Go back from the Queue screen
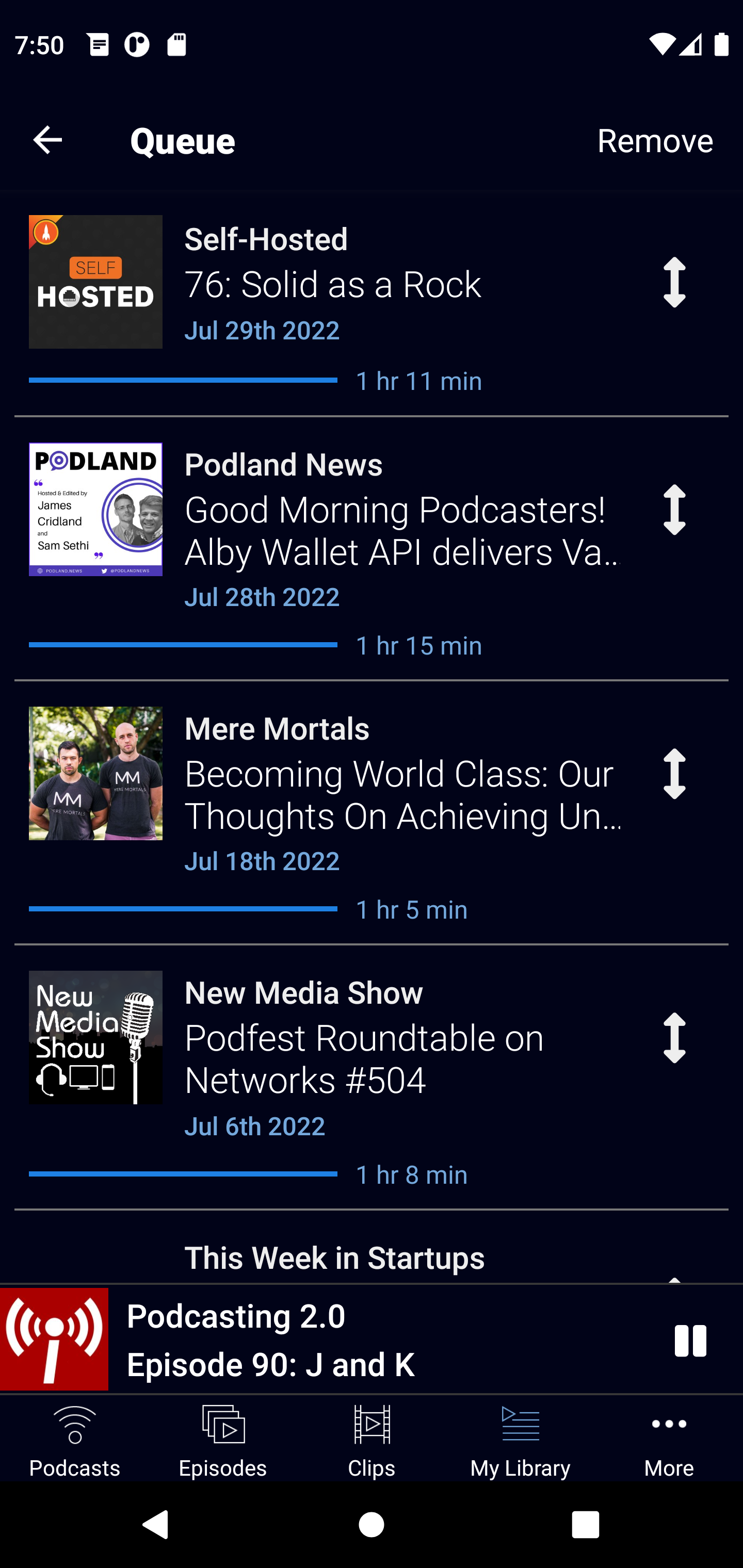 [47, 140]
